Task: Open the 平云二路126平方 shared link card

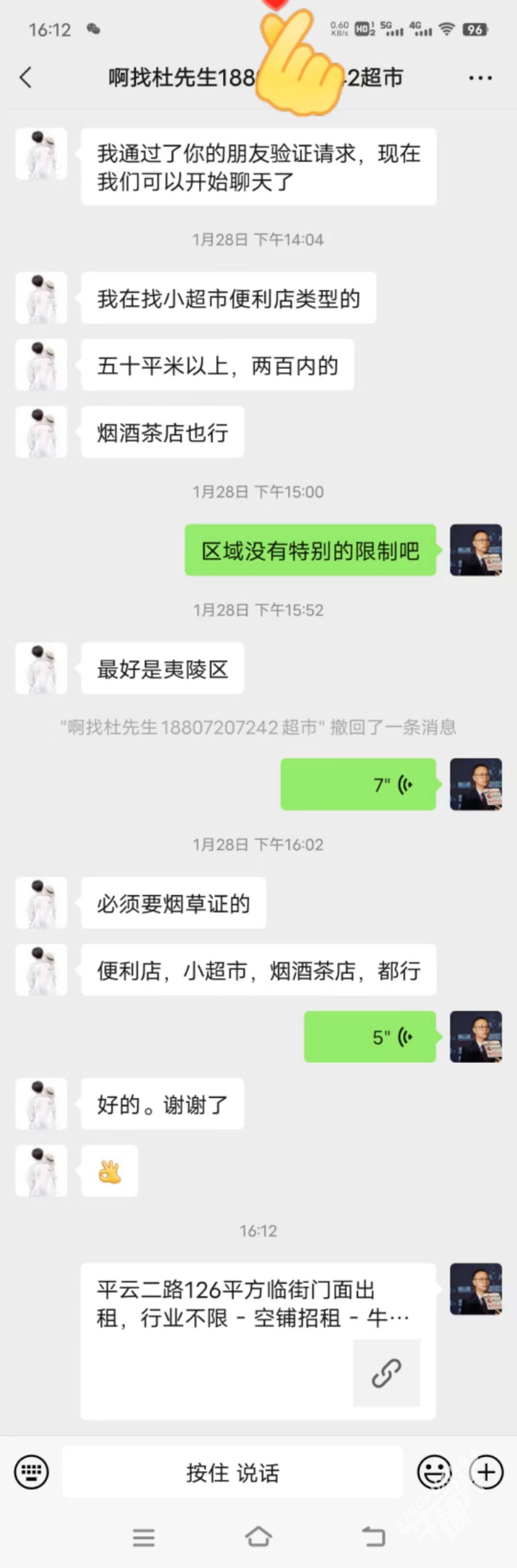Action: coord(258,1341)
